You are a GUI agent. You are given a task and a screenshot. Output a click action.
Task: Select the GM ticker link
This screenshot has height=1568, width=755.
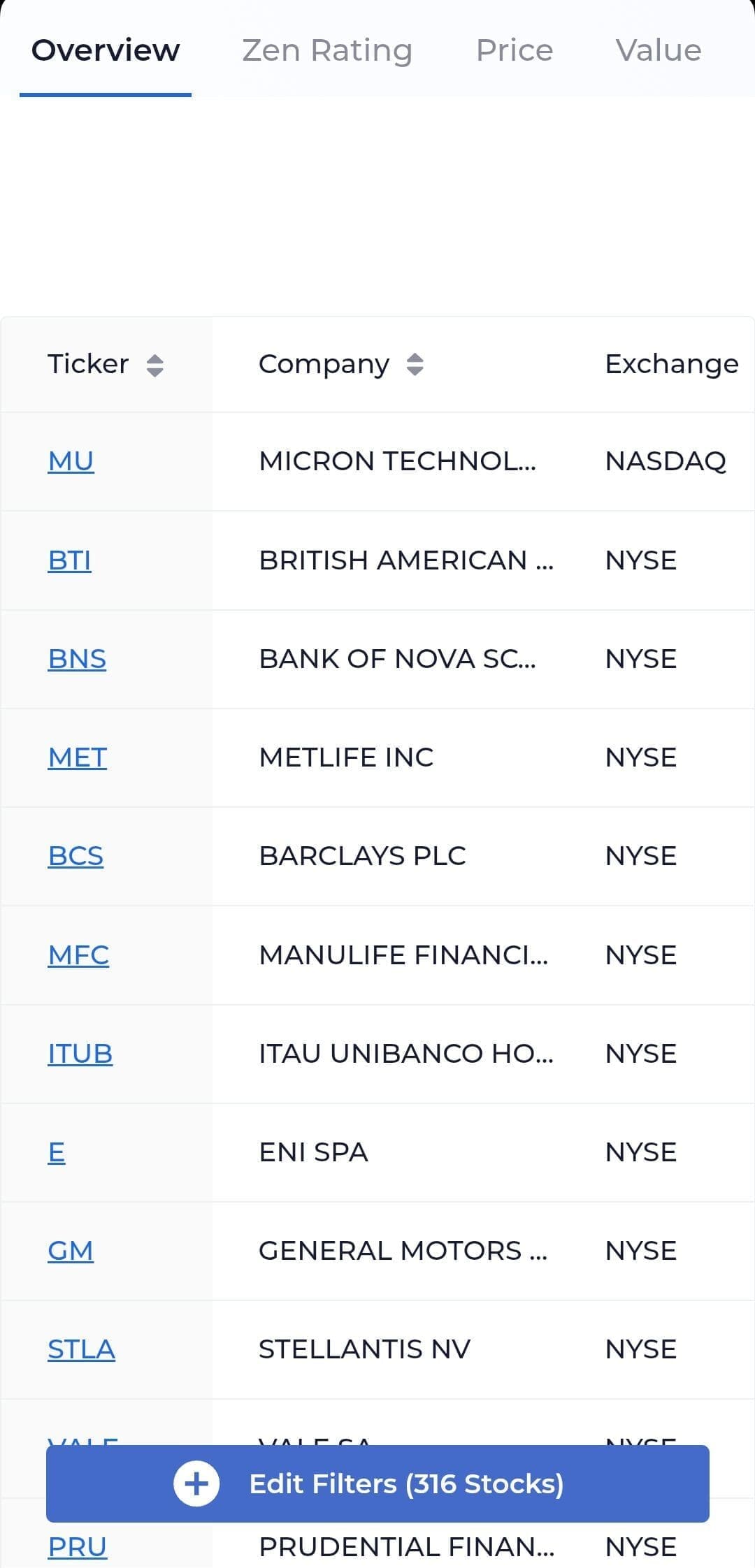coord(71,1250)
